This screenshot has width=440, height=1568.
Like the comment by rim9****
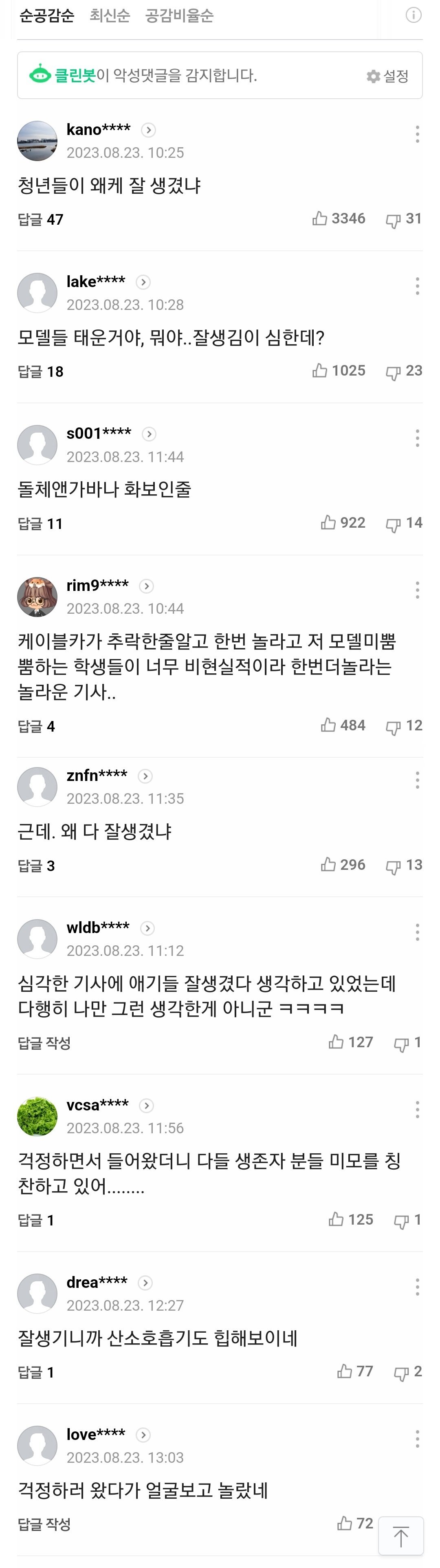coord(343,725)
